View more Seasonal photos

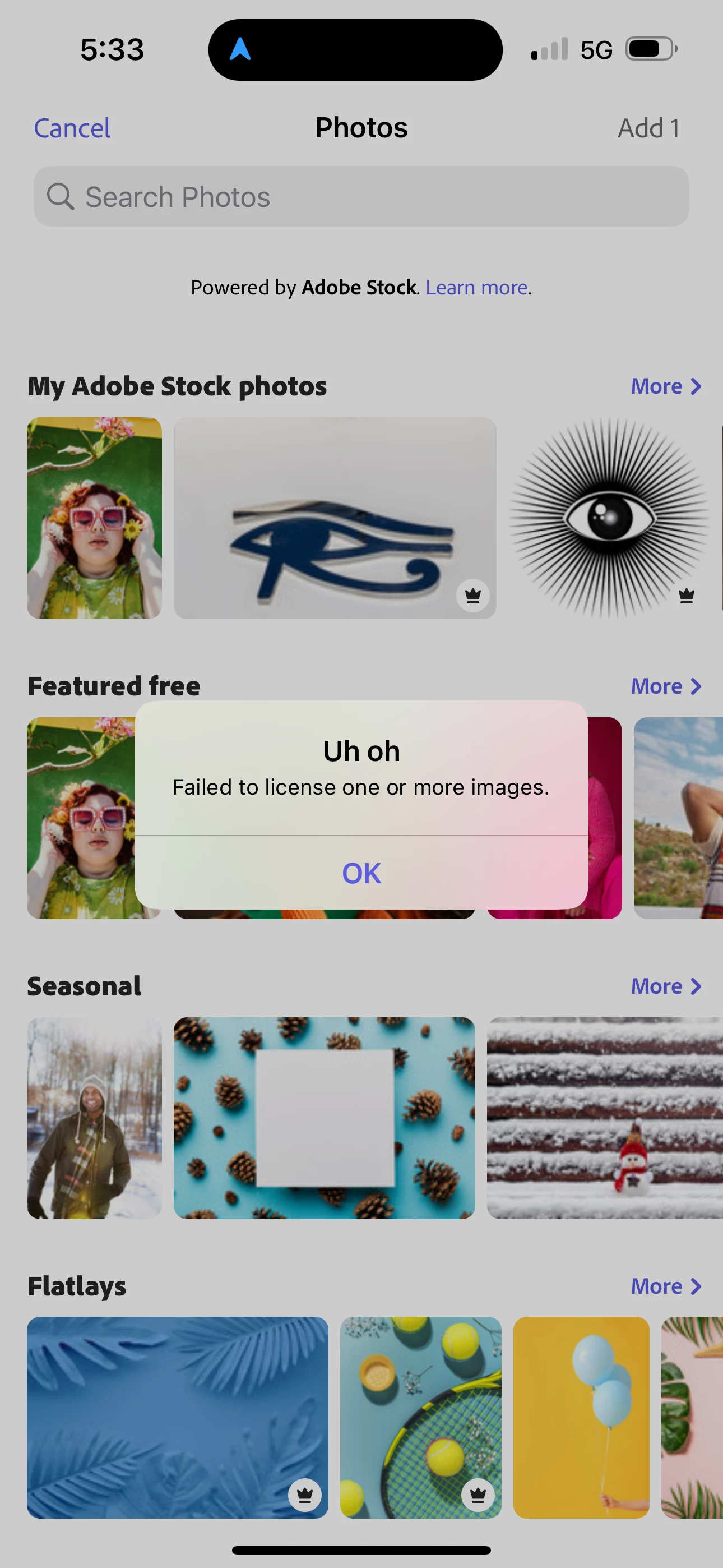click(666, 986)
